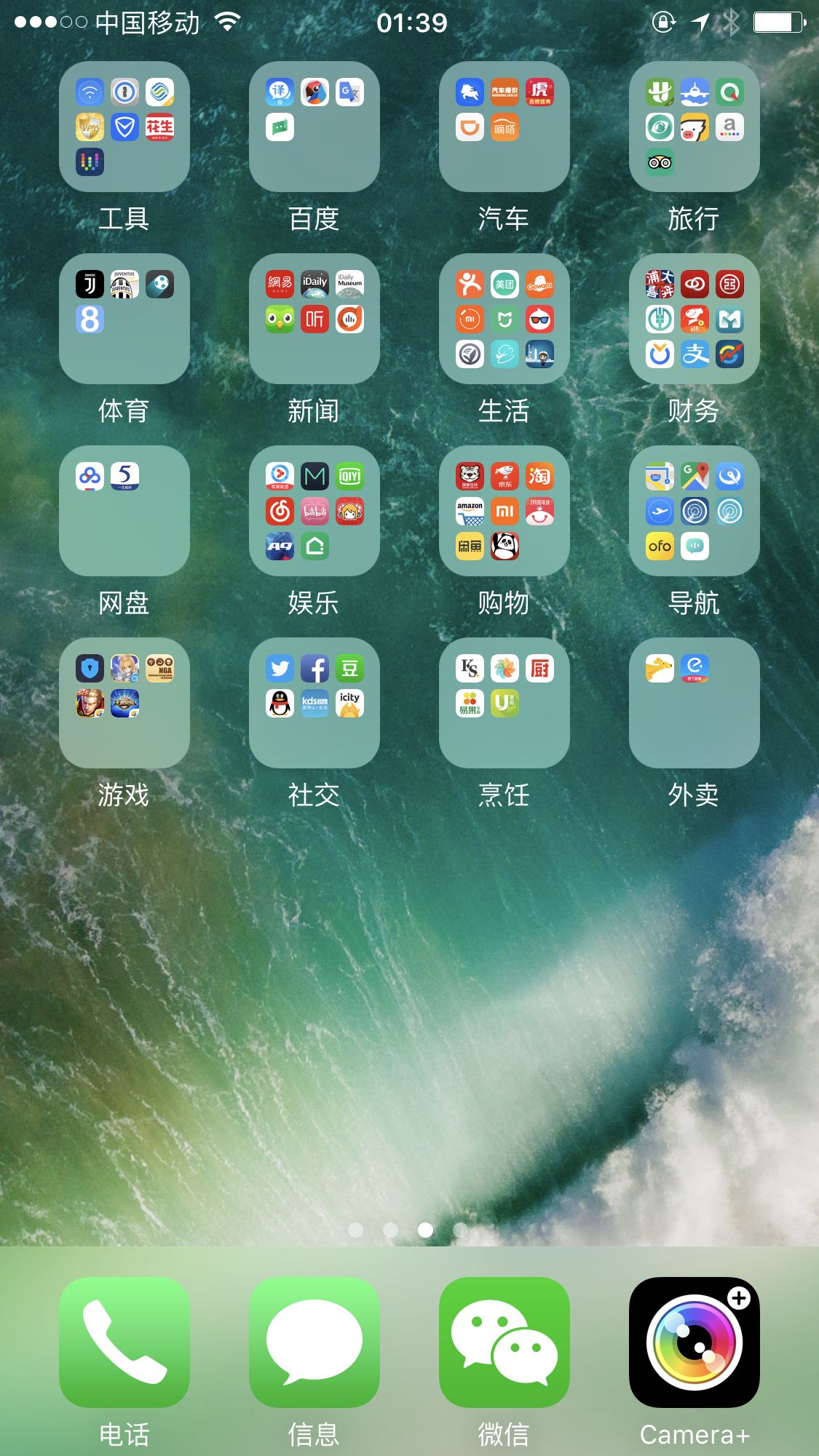This screenshot has width=819, height=1456.
Task: Open the 烹饪 folder
Action: pyautogui.click(x=505, y=703)
